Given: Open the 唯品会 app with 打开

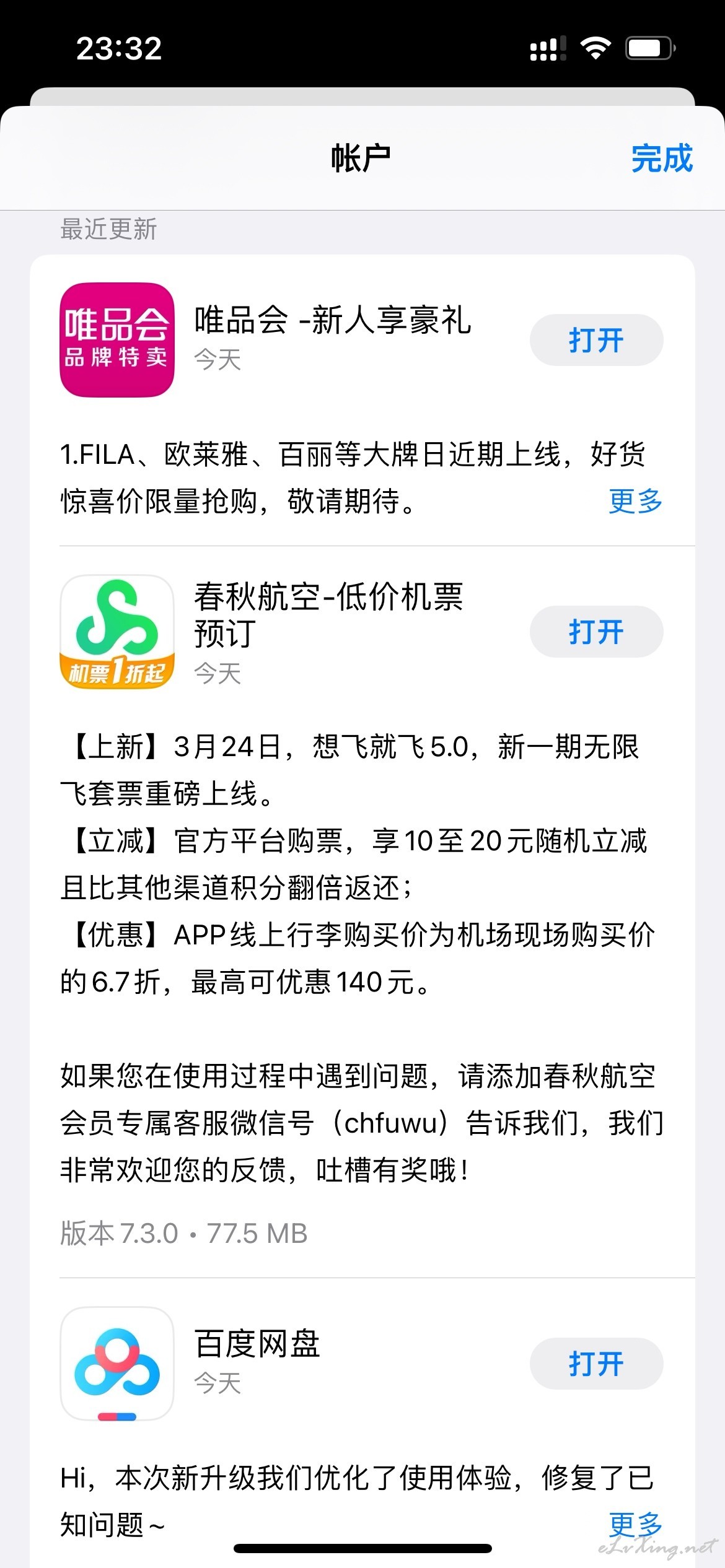Looking at the screenshot, I should pos(596,340).
